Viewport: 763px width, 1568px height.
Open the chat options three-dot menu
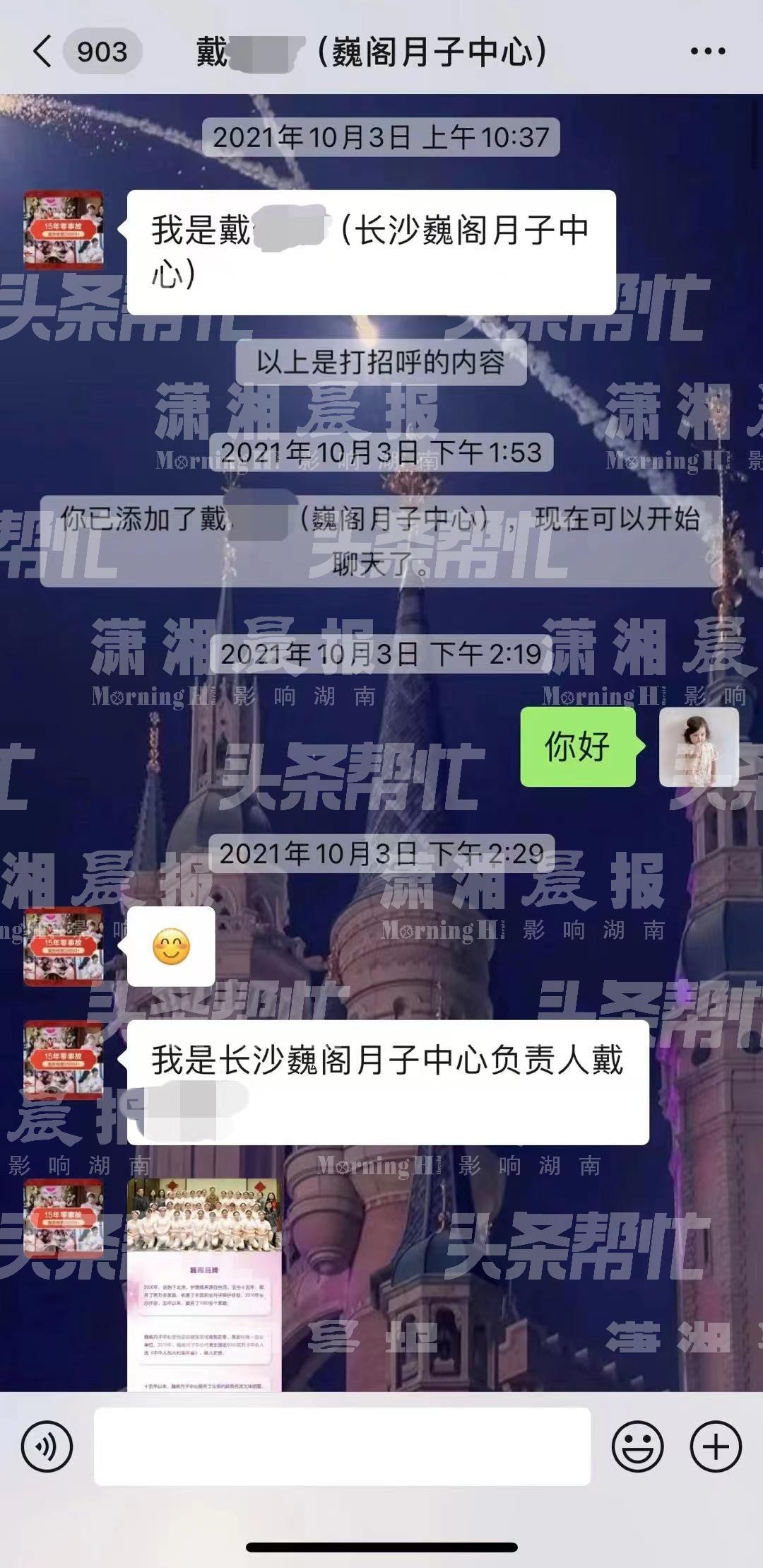coord(707,52)
